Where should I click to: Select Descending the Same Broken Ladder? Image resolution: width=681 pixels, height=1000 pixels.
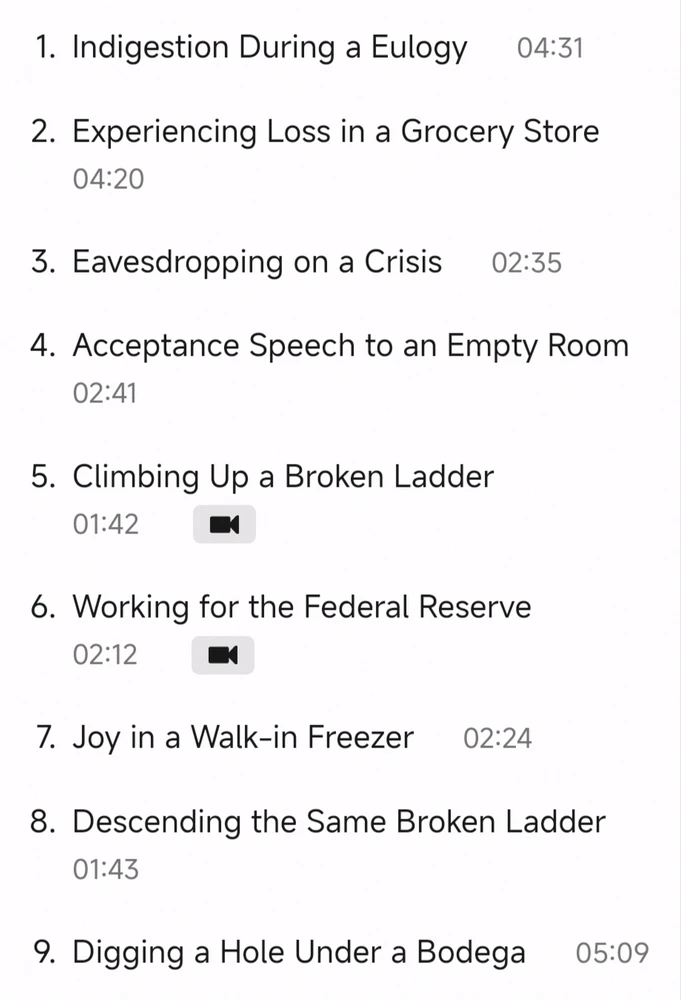coord(339,822)
